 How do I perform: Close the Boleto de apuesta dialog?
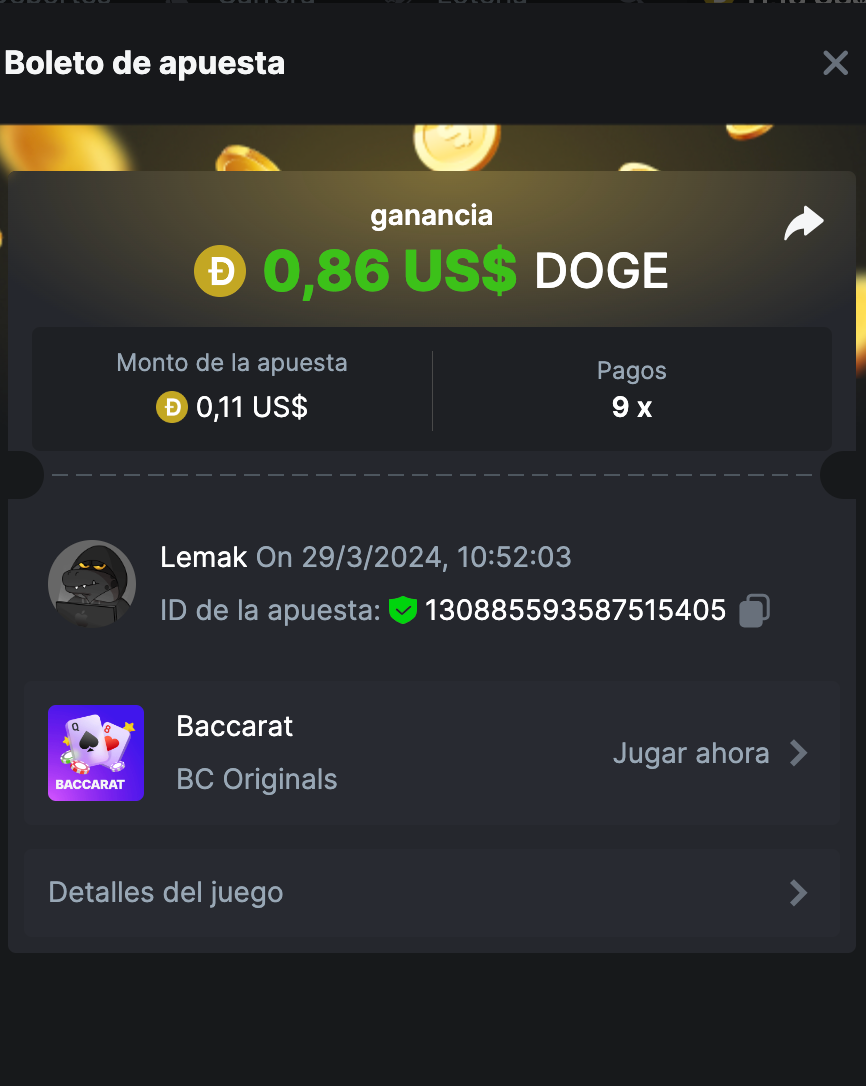pos(835,63)
